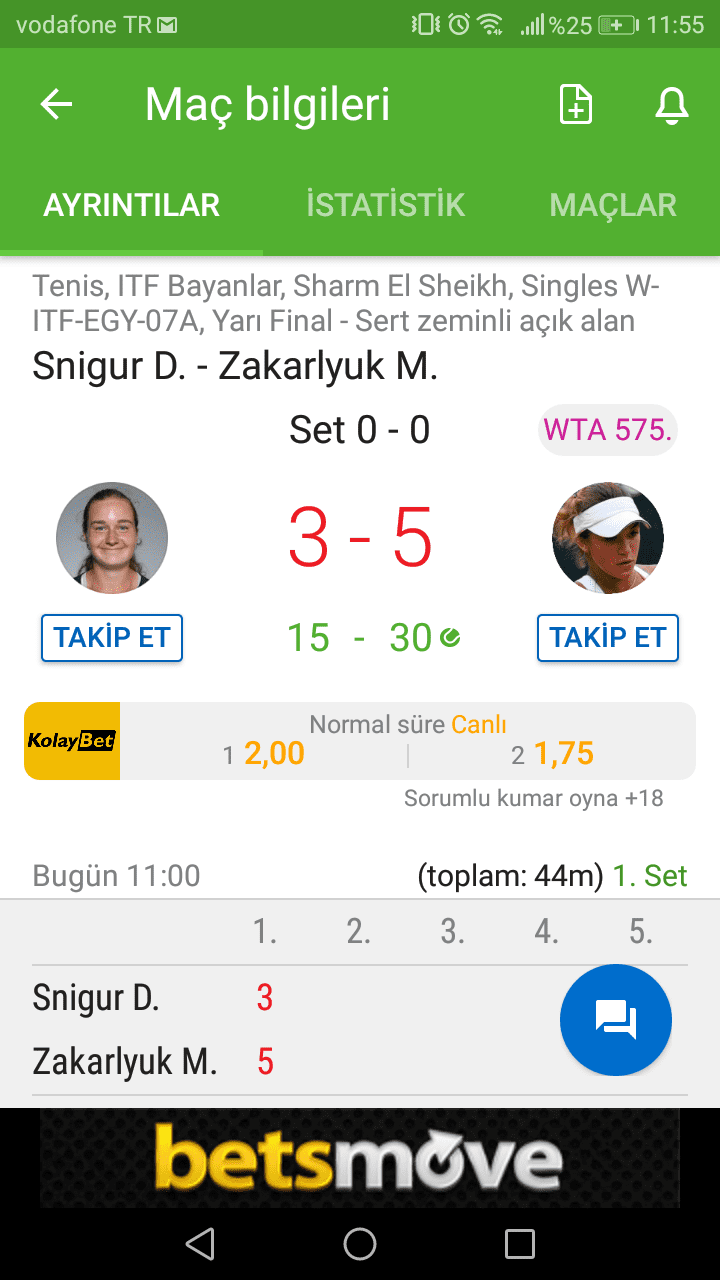This screenshot has height=1280, width=720.
Task: Switch to the İSTATİSTİK tab
Action: coord(385,205)
